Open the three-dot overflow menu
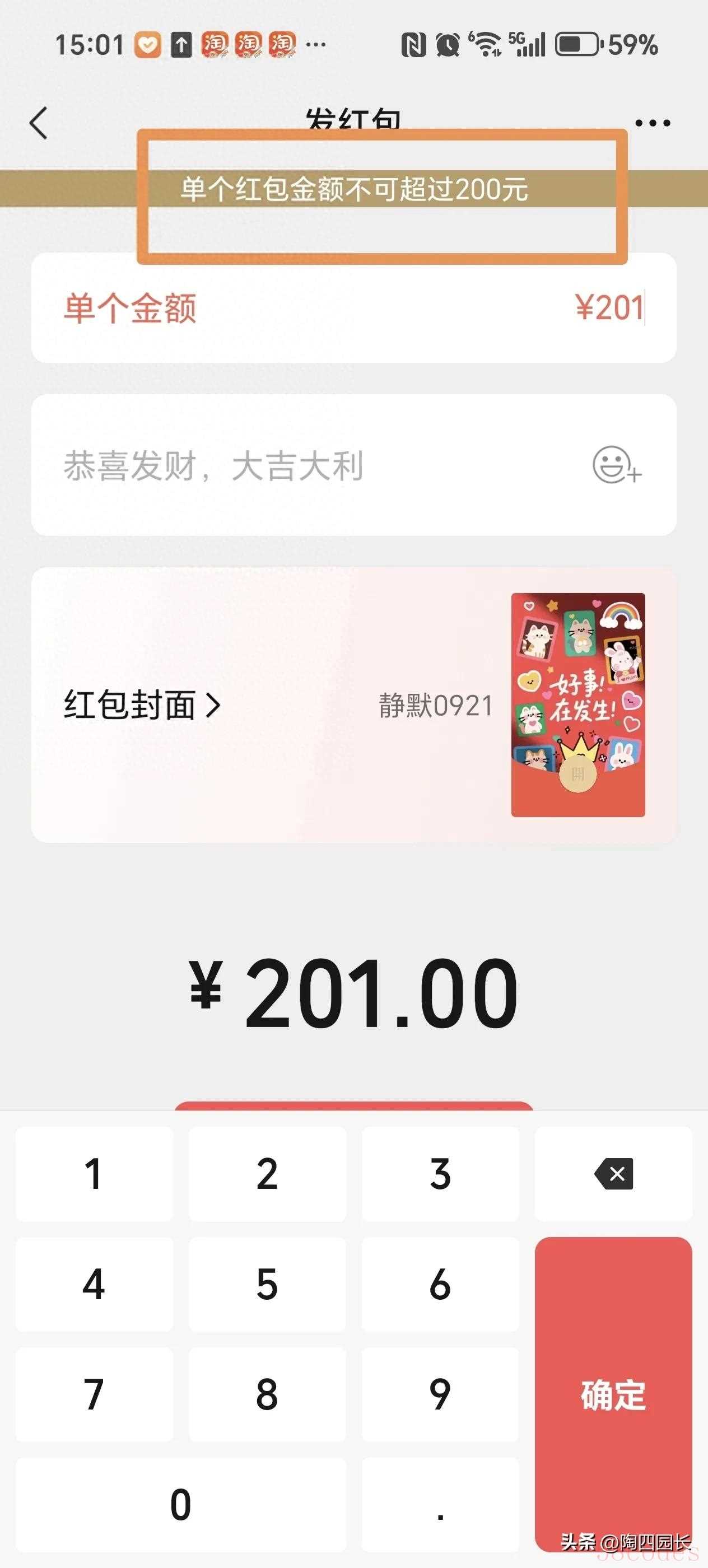 pyautogui.click(x=652, y=123)
